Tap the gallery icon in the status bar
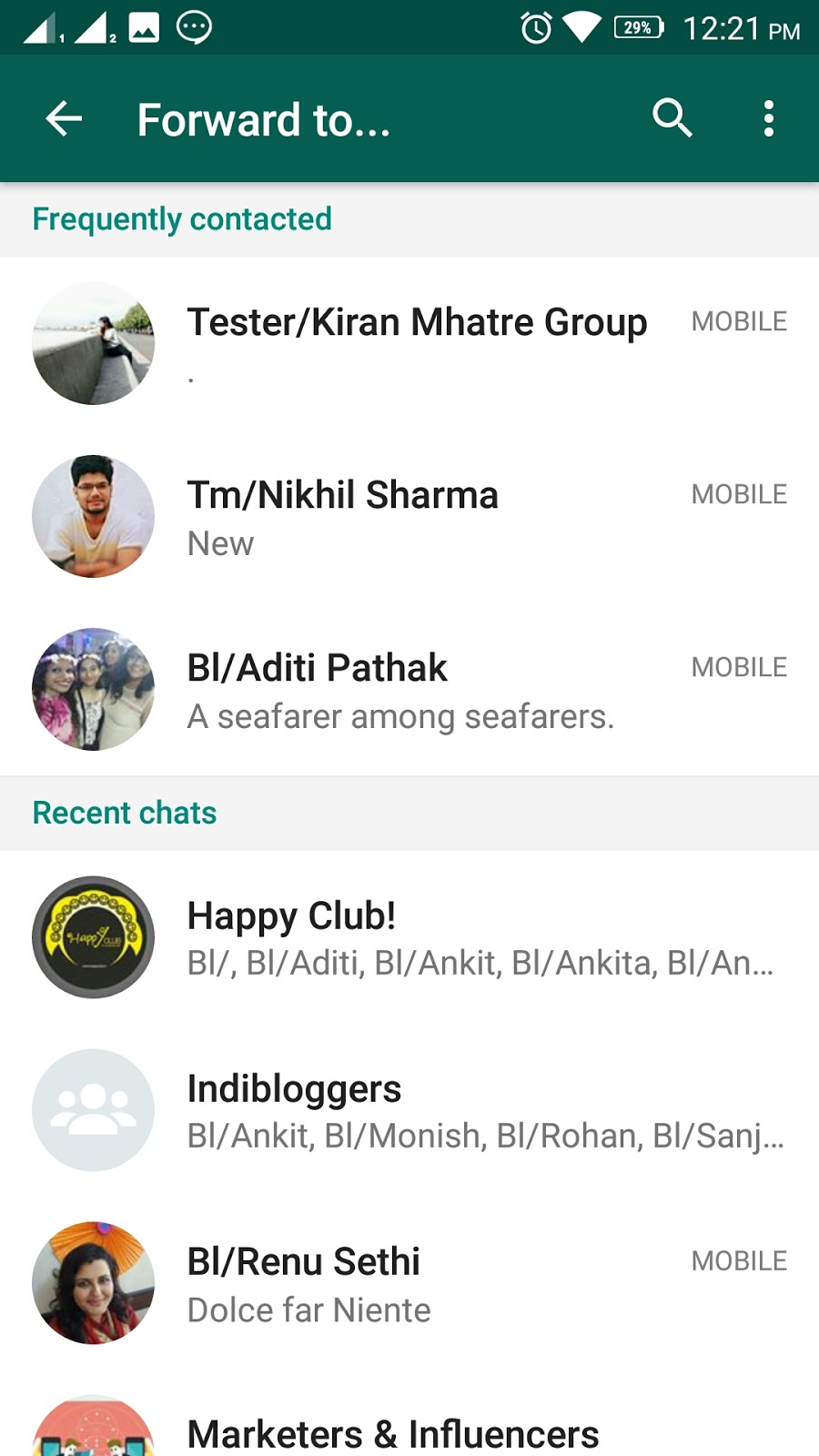 (x=143, y=27)
